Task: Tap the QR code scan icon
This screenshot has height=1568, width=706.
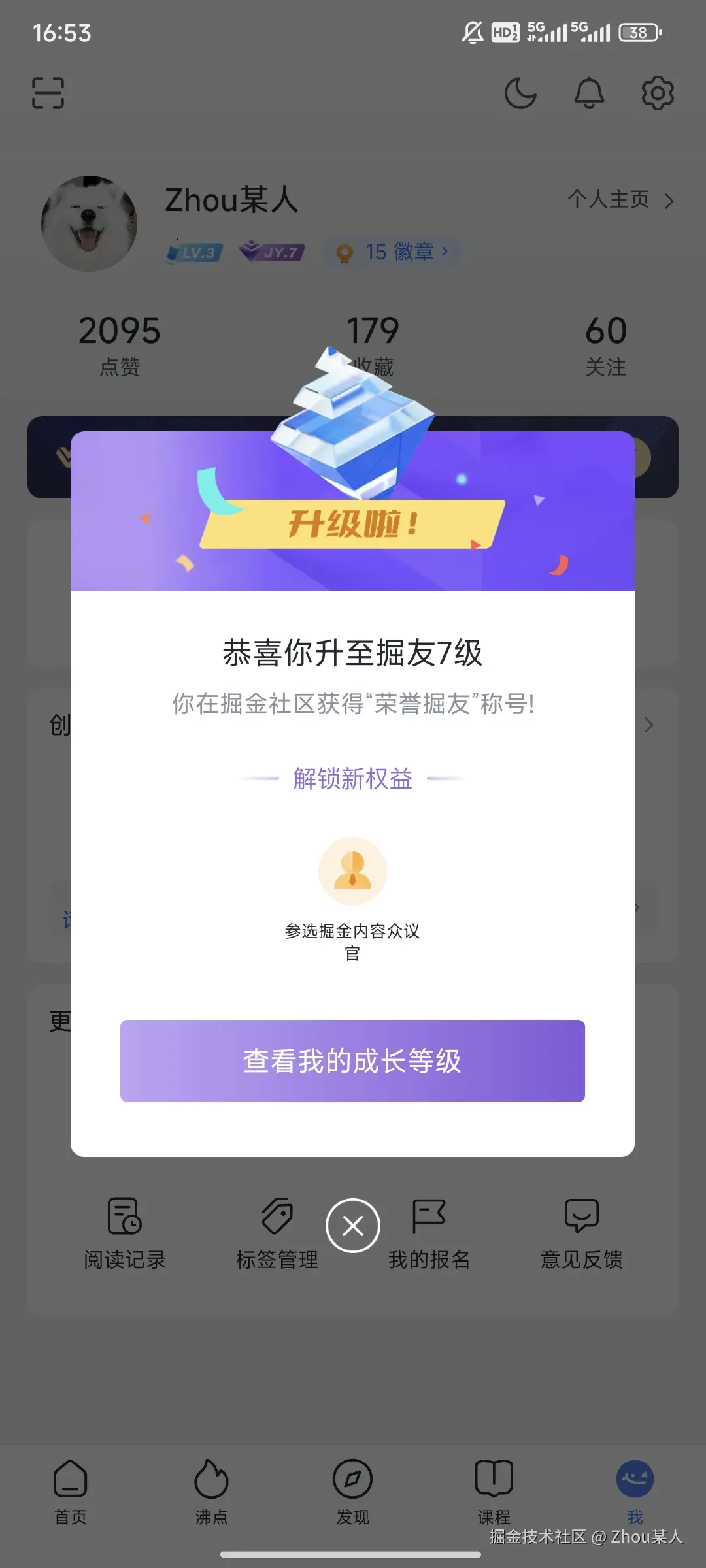Action: pos(47,93)
